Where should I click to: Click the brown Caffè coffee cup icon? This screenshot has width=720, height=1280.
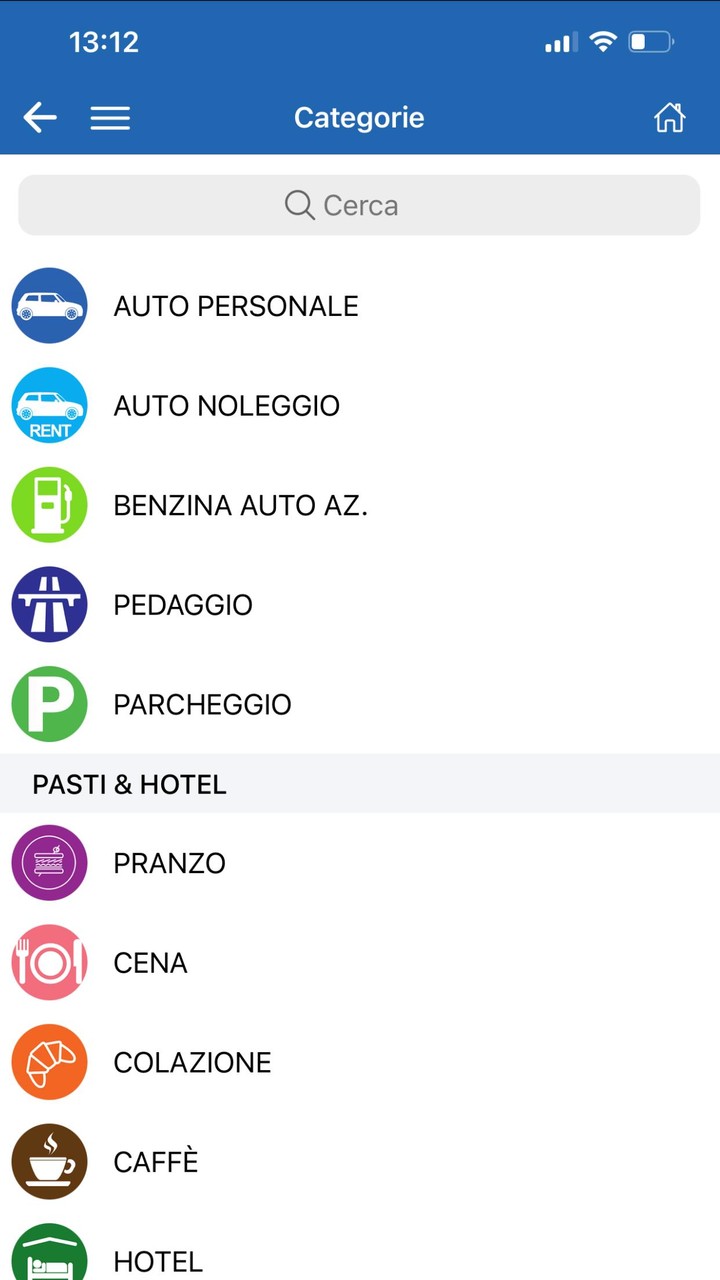click(x=49, y=1161)
